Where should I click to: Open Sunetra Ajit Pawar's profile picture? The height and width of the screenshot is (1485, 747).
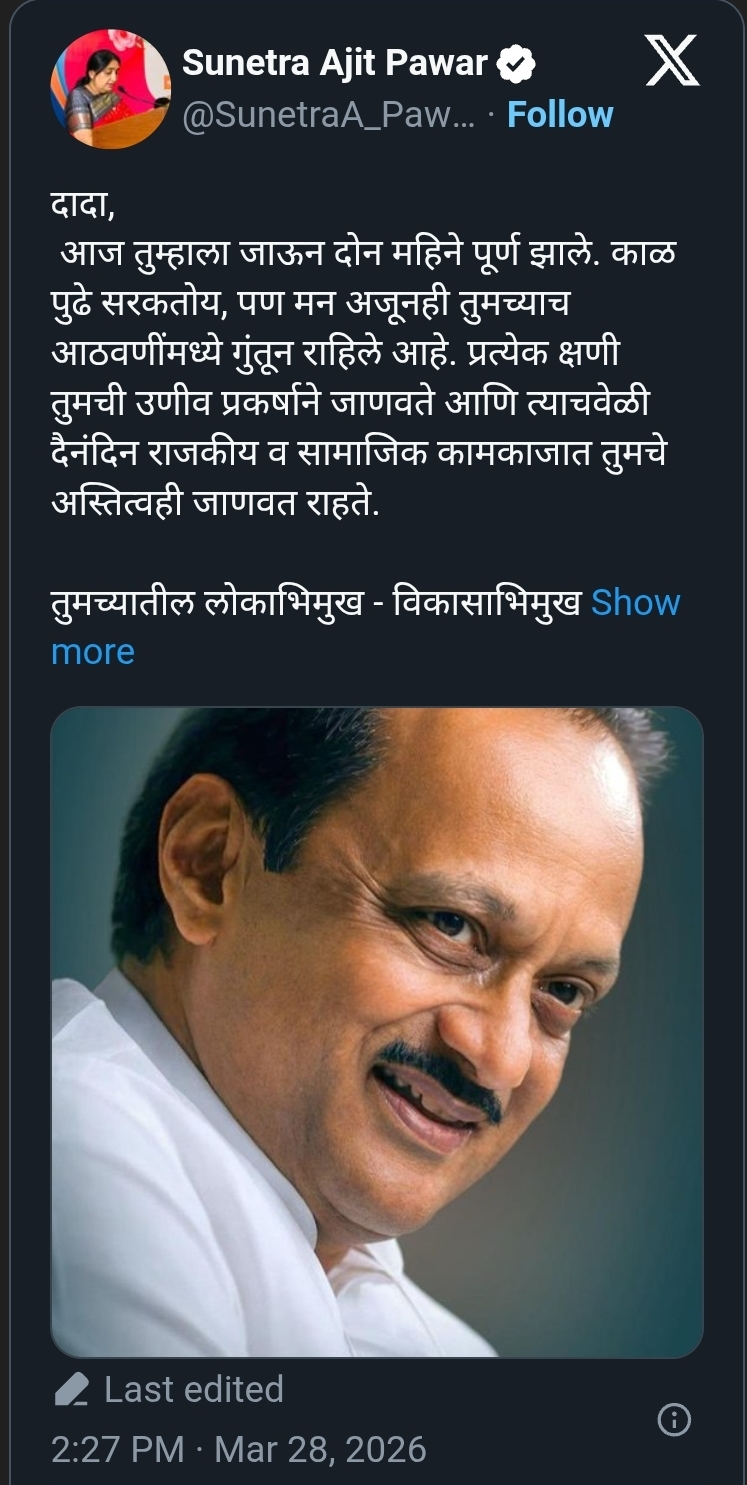[x=110, y=90]
